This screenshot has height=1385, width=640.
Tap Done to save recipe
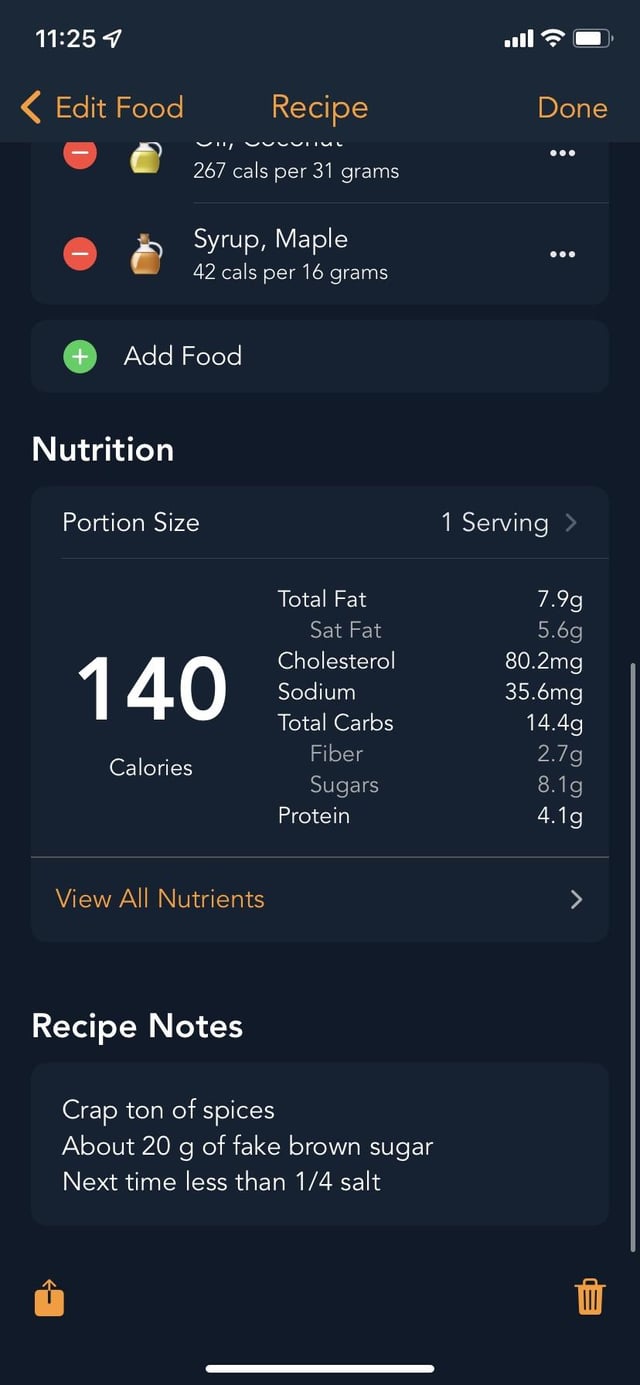click(572, 107)
